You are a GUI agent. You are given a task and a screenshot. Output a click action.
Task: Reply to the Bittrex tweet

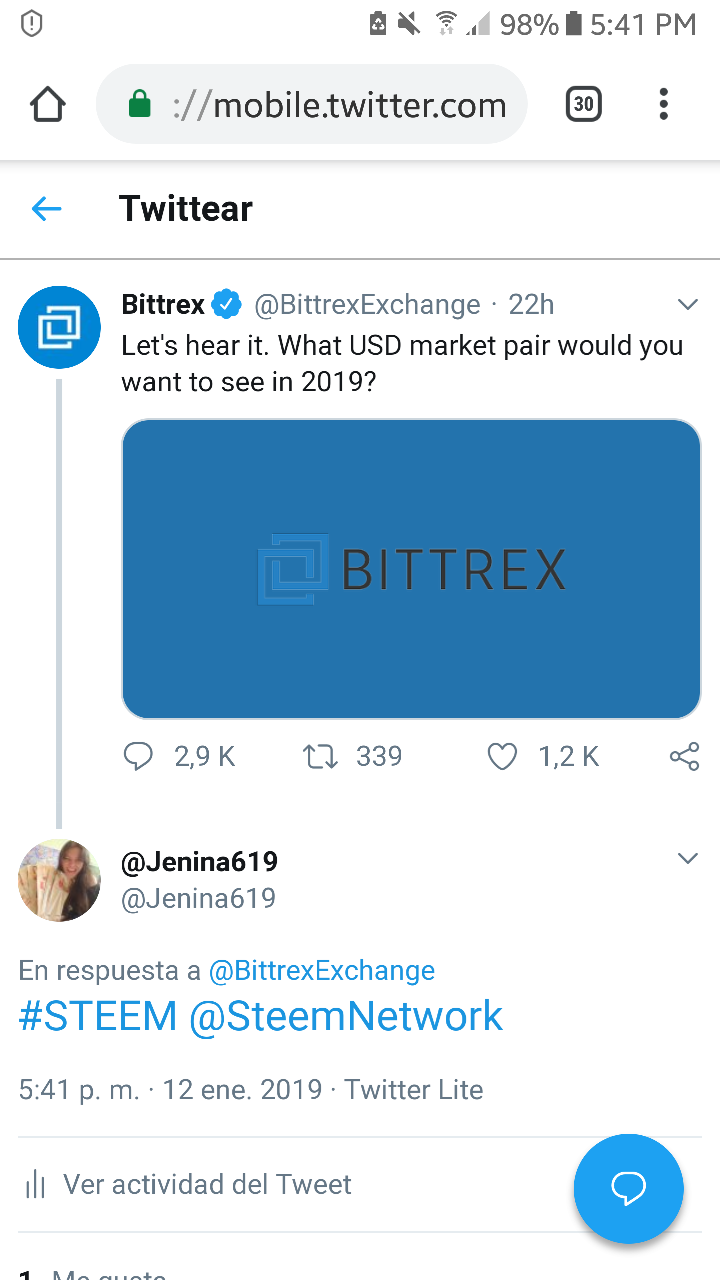tap(138, 757)
